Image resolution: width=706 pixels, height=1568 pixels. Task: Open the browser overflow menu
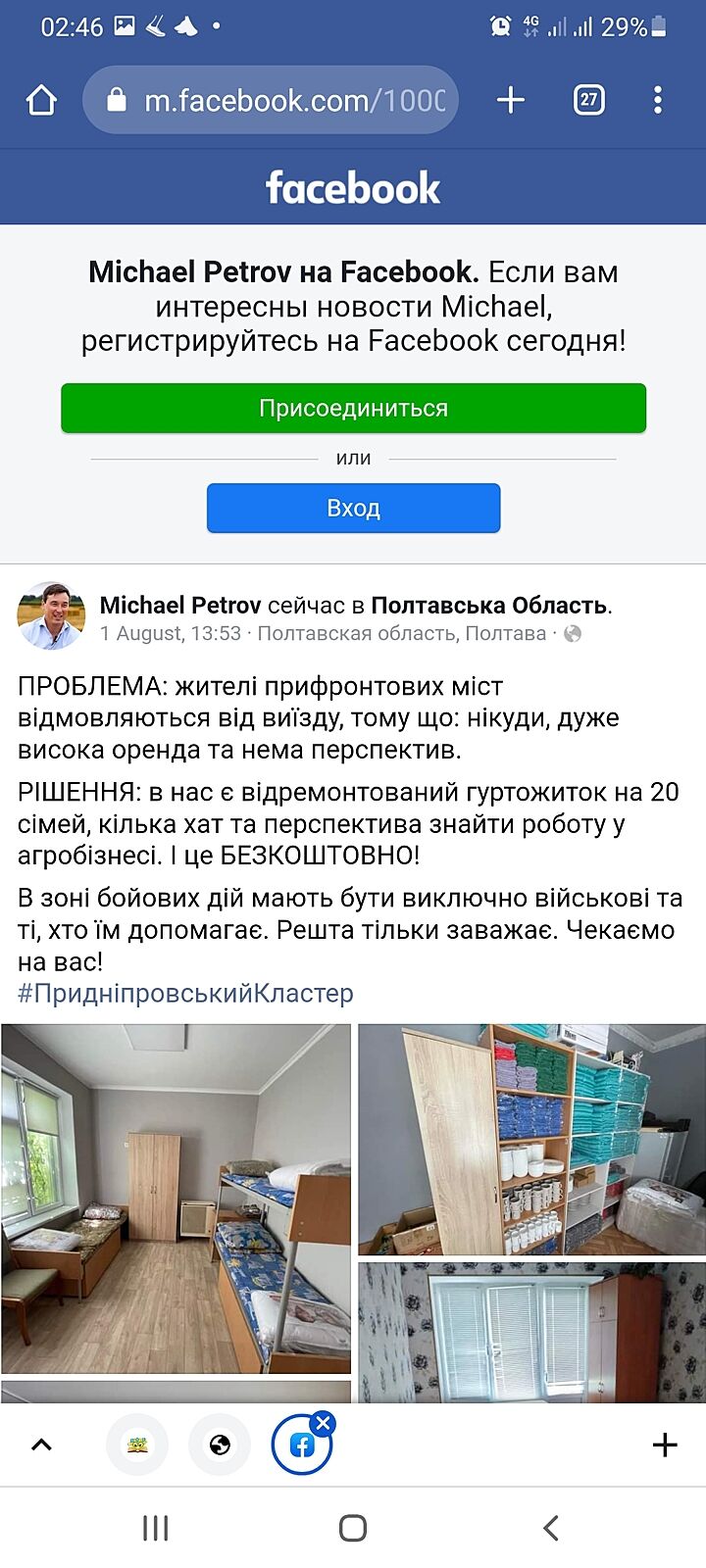[658, 100]
